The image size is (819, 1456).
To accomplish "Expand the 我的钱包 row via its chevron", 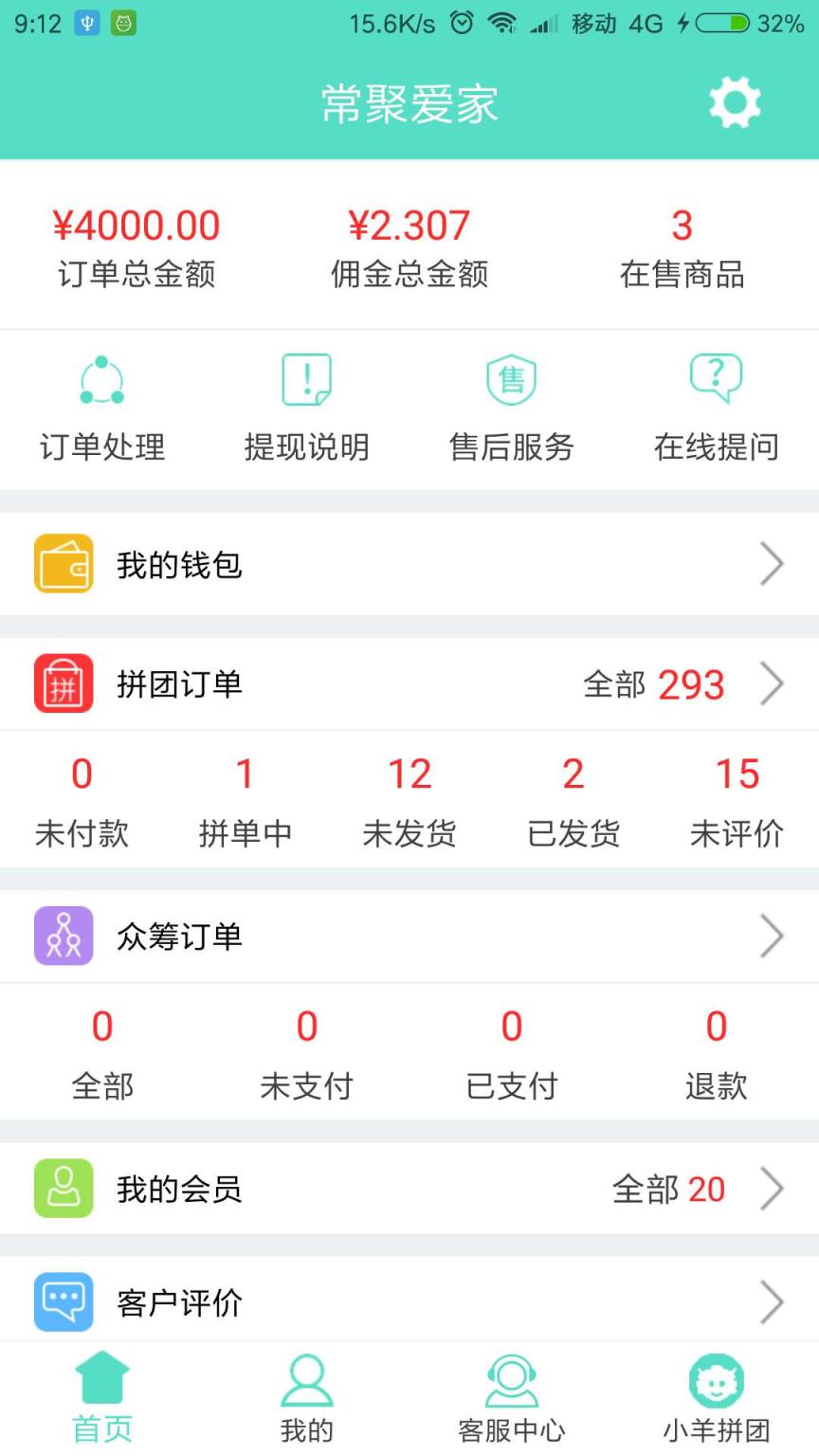I will [x=772, y=563].
